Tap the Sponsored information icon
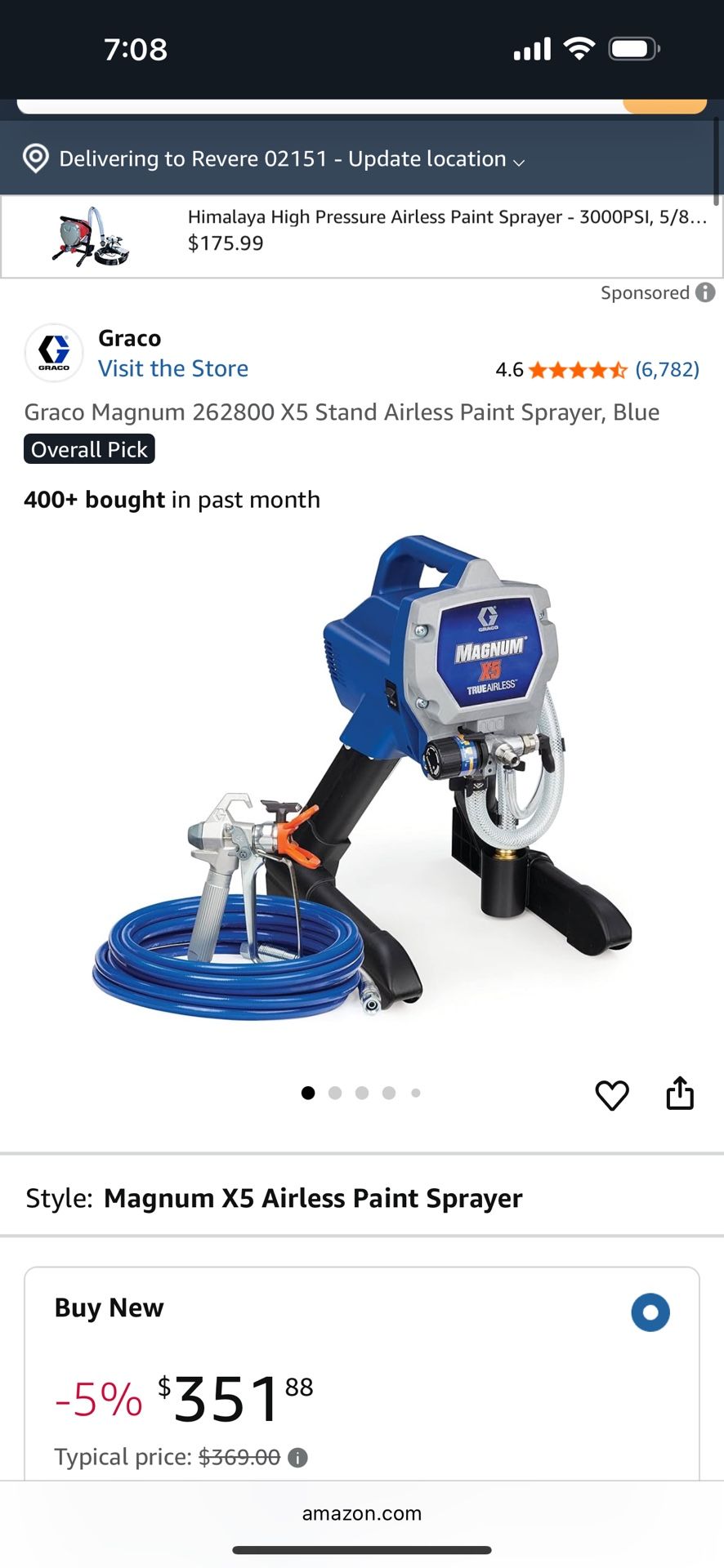This screenshot has height=1568, width=724. 705,292
